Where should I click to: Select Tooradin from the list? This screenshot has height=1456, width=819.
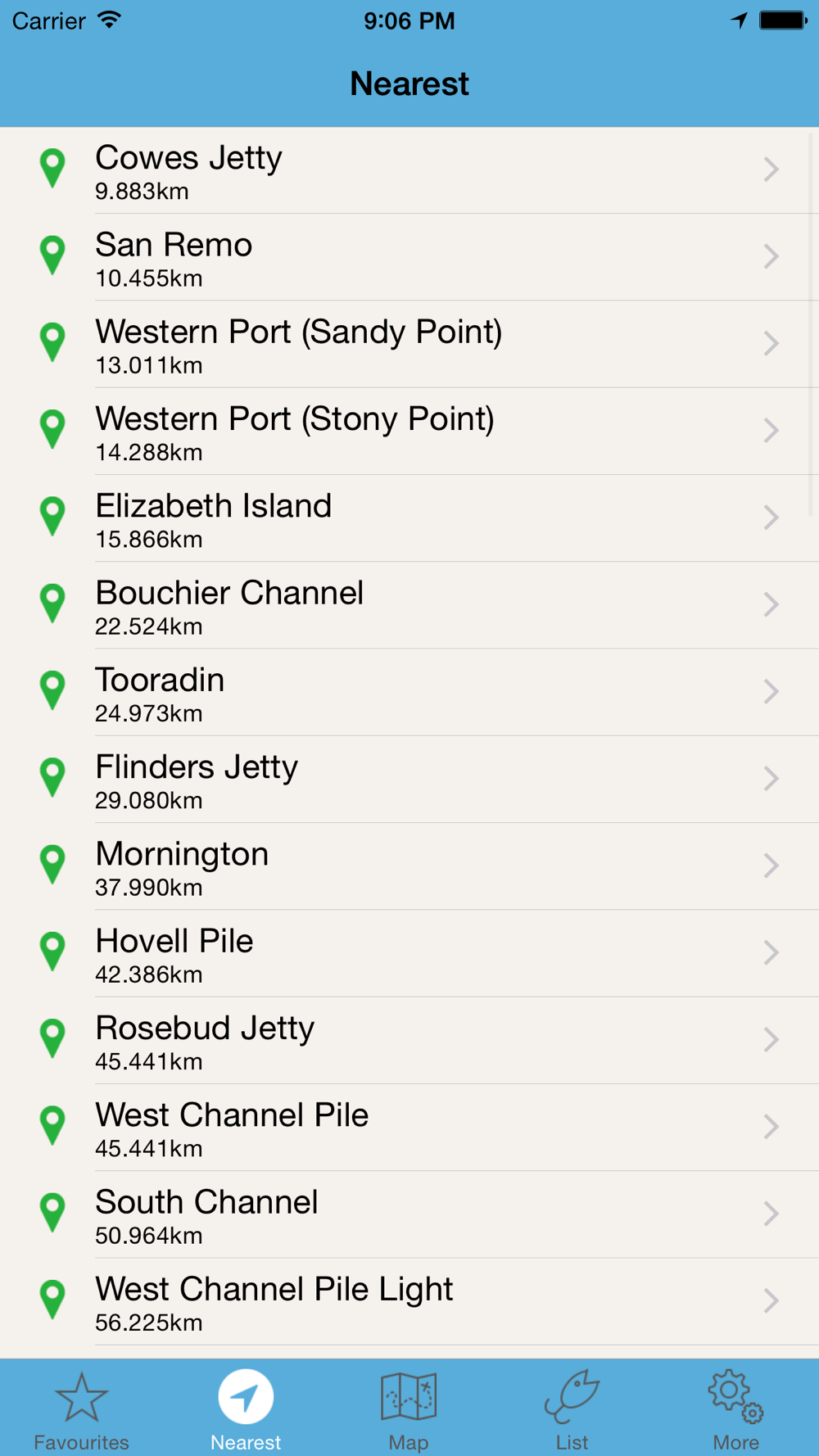409,692
